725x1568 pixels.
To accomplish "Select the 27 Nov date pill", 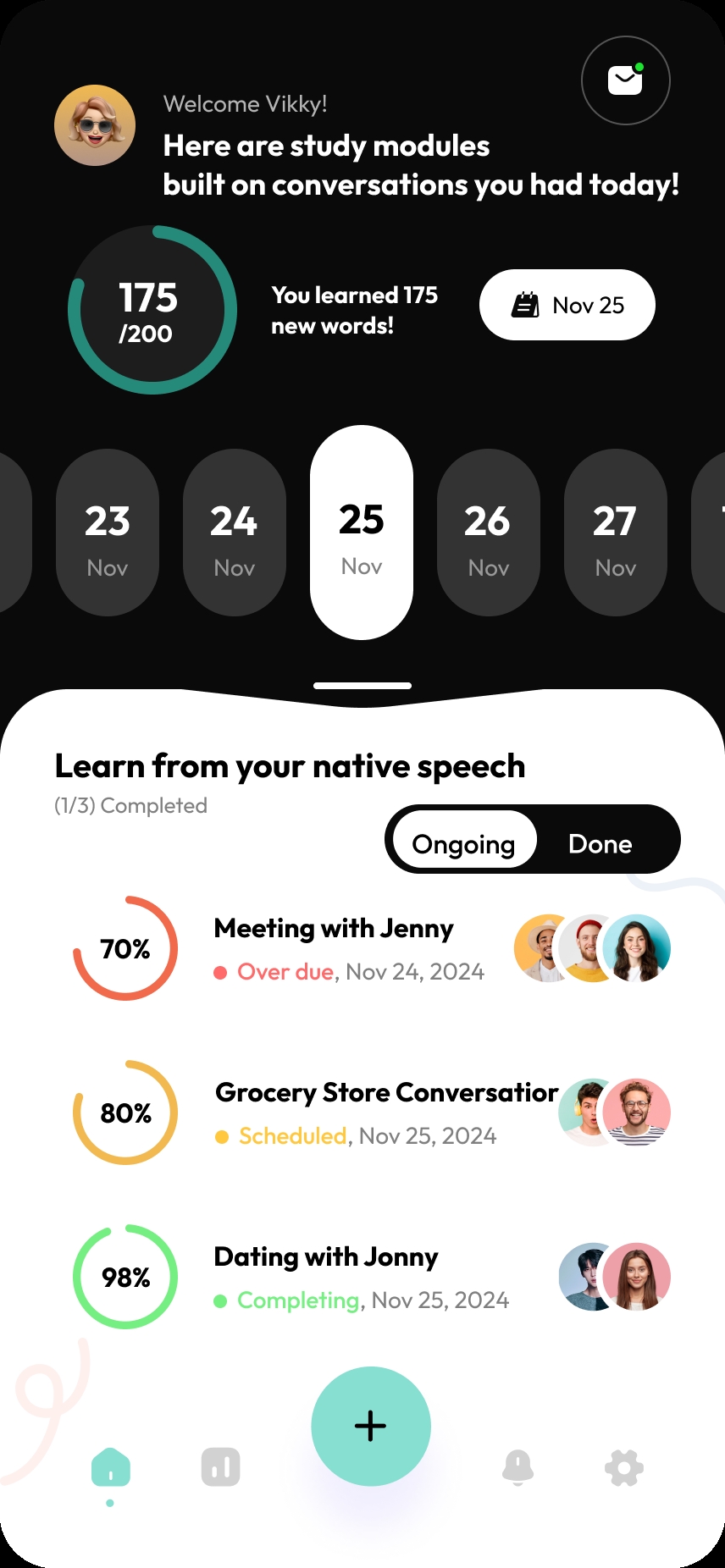I will [616, 533].
